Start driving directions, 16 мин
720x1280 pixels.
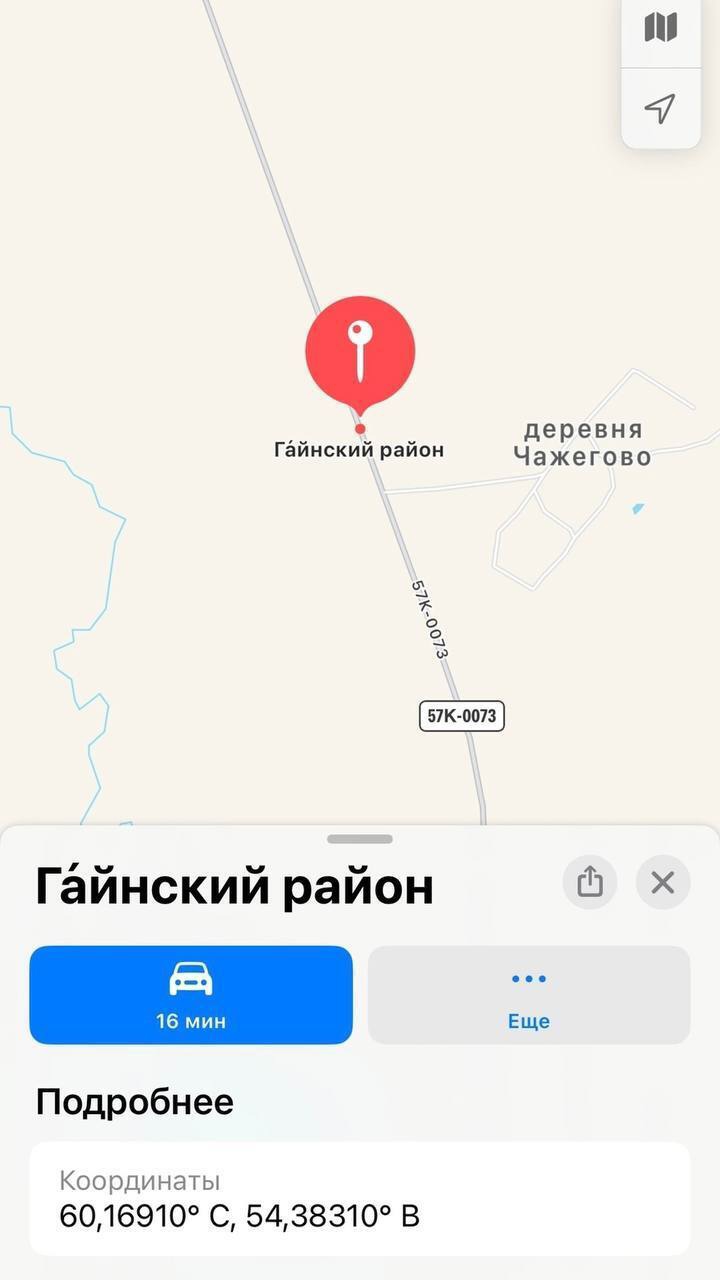pyautogui.click(x=191, y=995)
